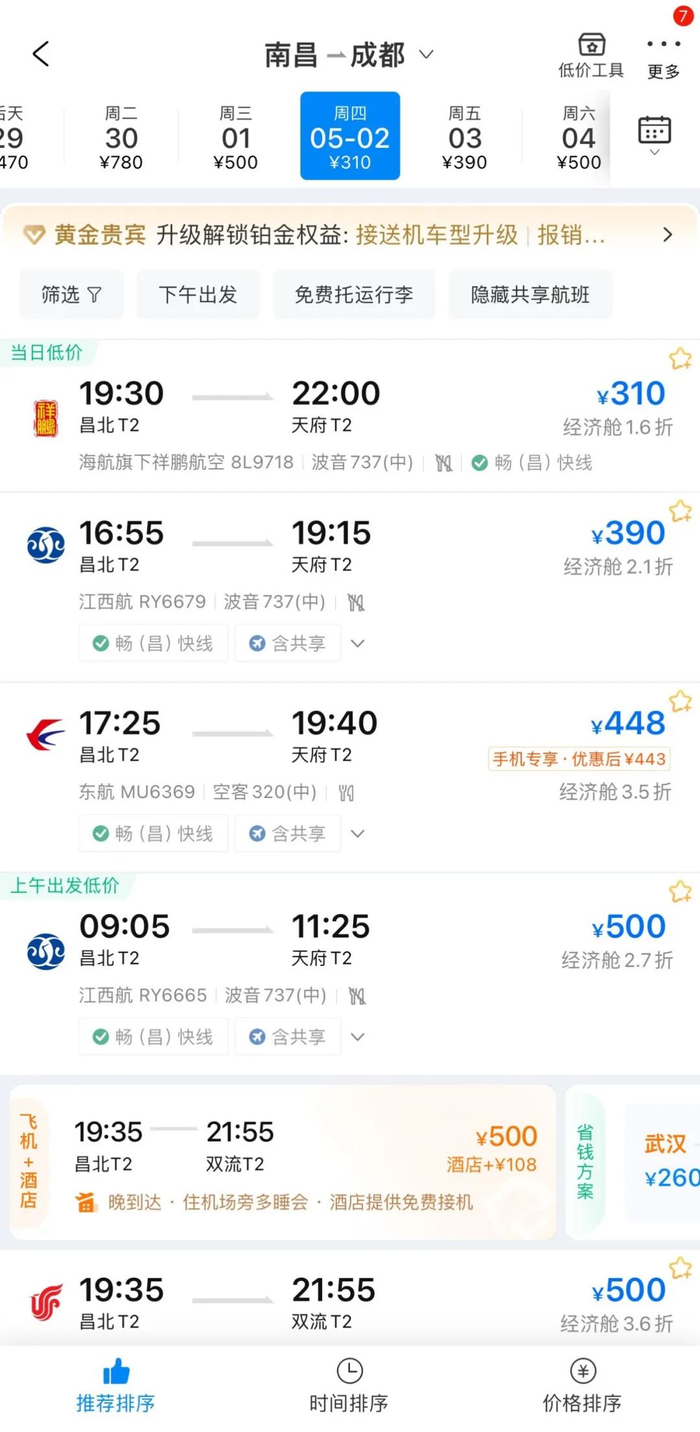This screenshot has height=1432, width=700.
Task: Open the 更多 overflow menu
Action: coord(664,55)
